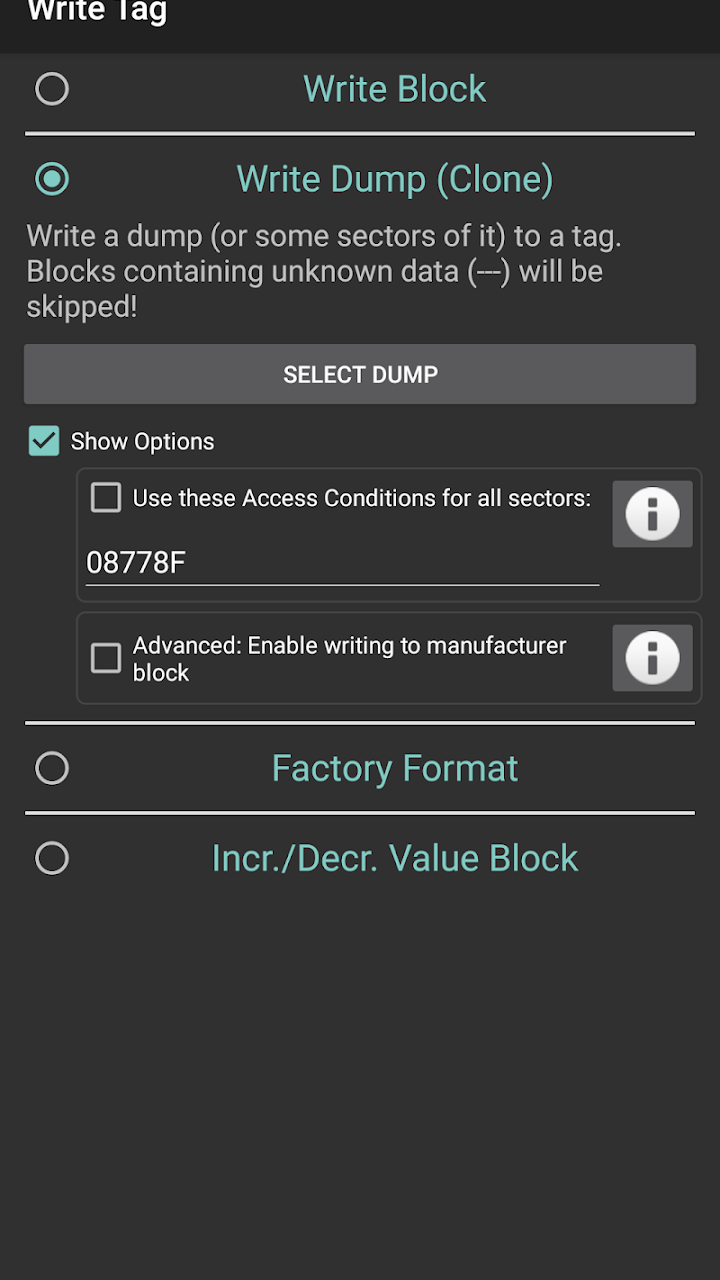The image size is (720, 1280).
Task: Click the checked Show Options icon
Action: coord(43,440)
